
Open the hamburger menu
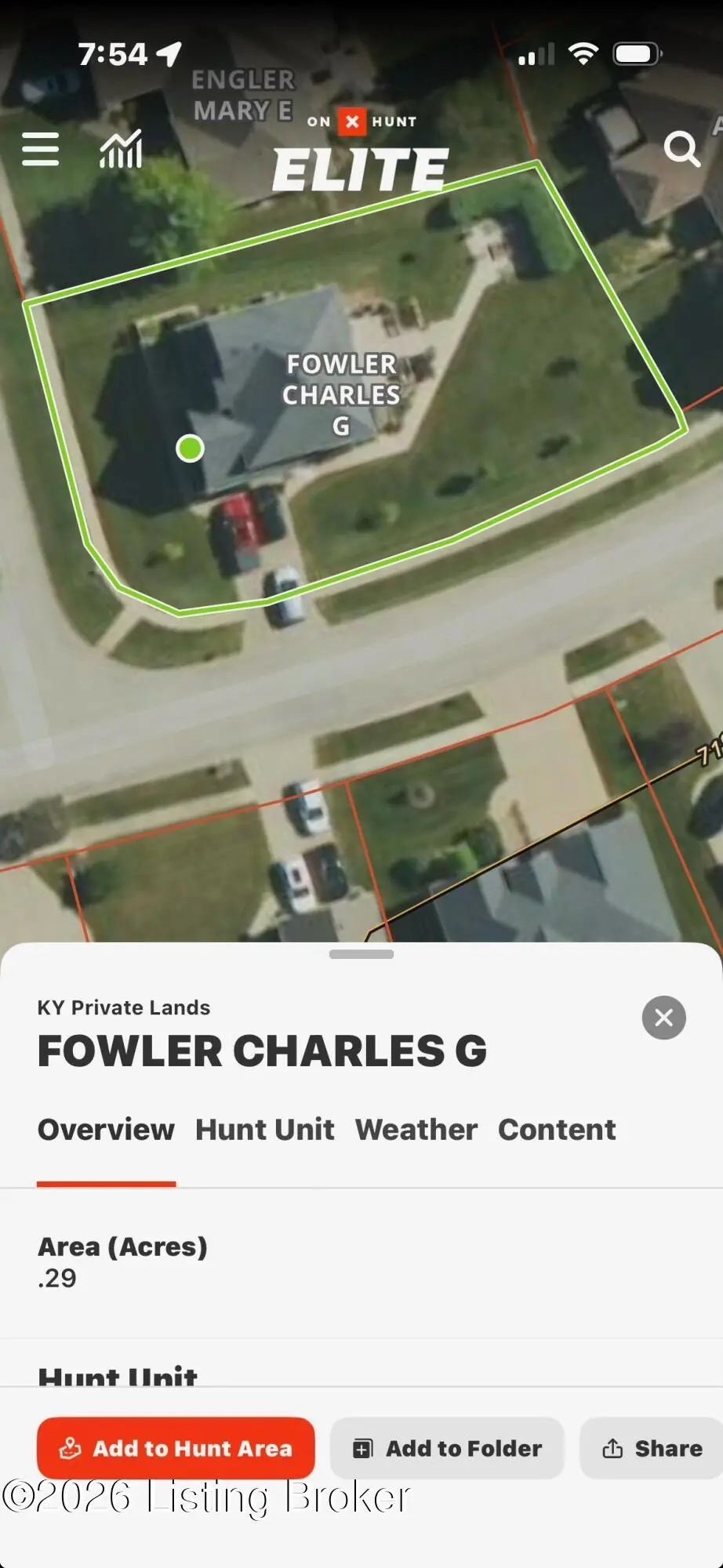click(41, 149)
